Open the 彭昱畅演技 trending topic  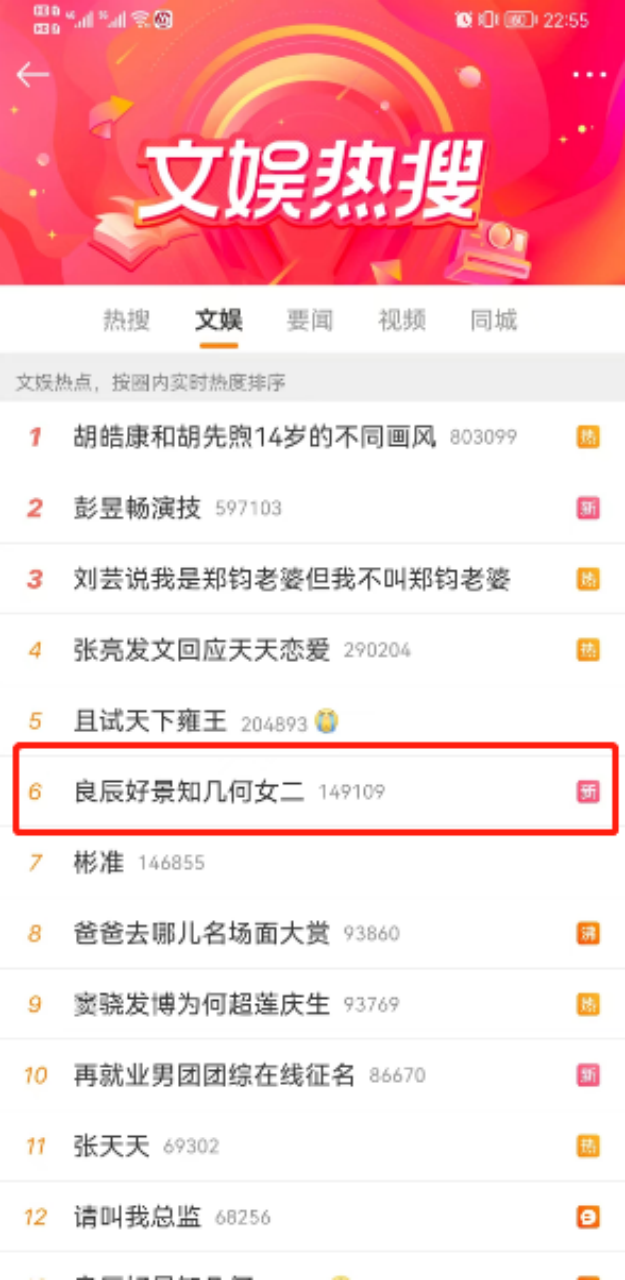point(138,508)
